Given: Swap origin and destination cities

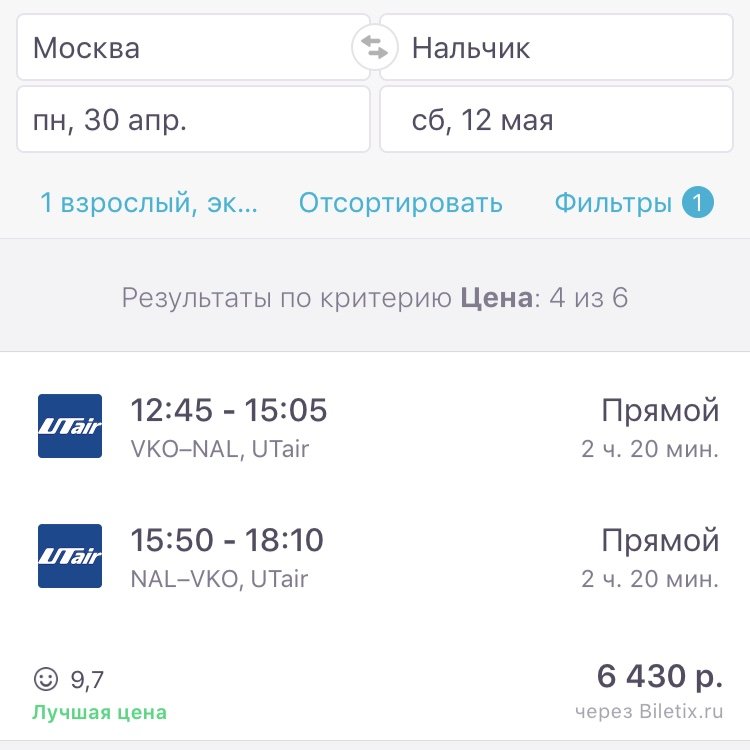Looking at the screenshot, I should tap(375, 48).
